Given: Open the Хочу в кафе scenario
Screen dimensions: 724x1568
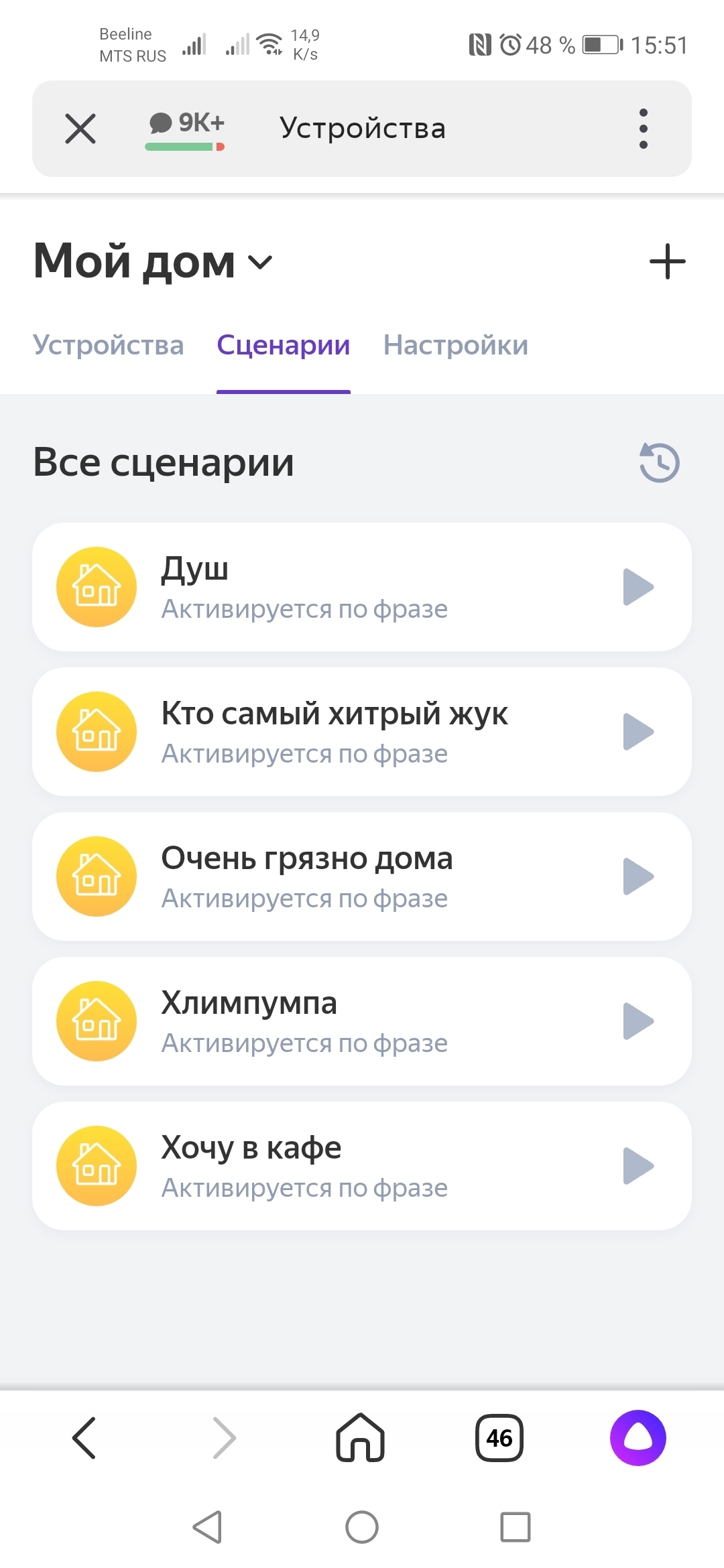Looking at the screenshot, I should [x=362, y=1166].
